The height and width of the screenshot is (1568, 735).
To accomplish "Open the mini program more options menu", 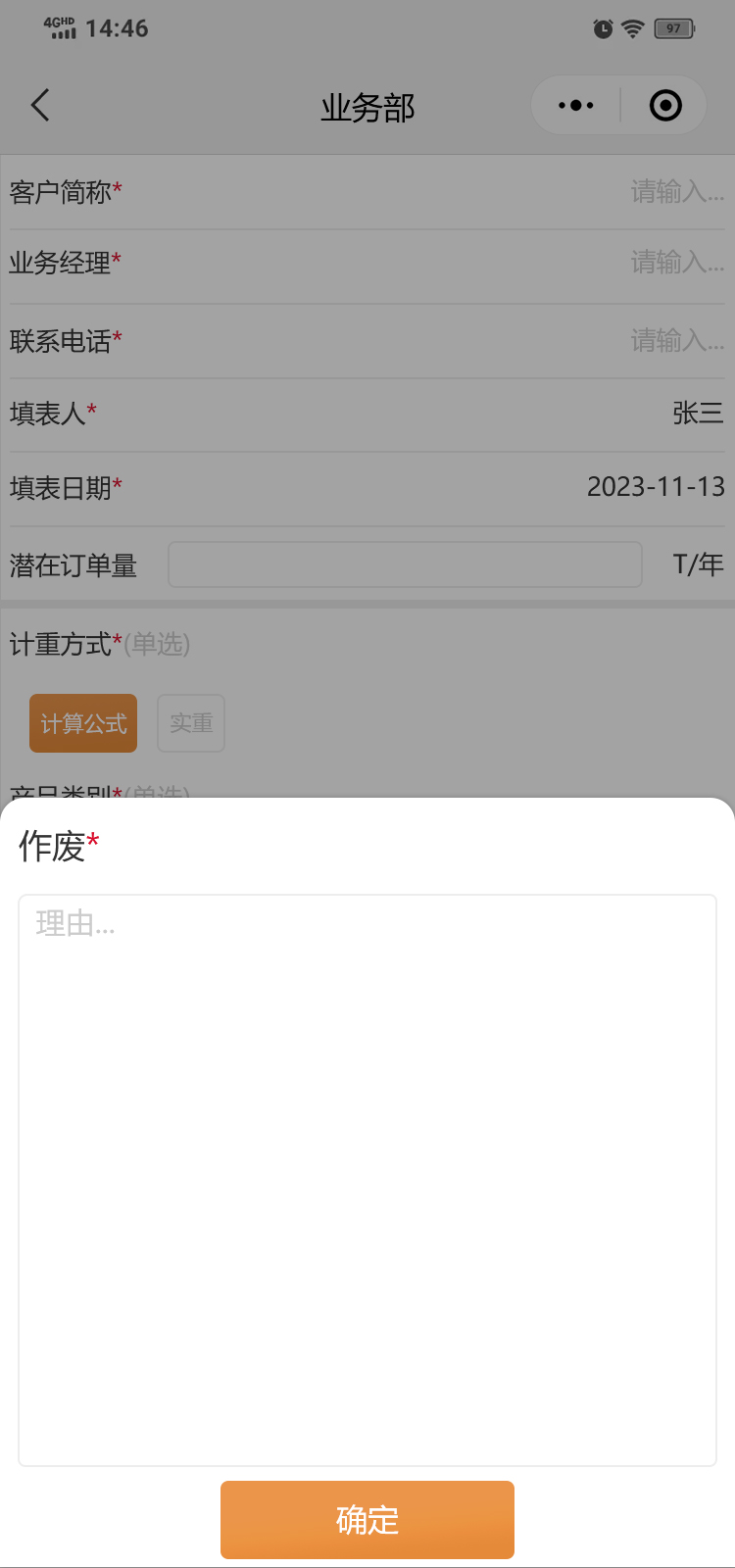I will (576, 106).
